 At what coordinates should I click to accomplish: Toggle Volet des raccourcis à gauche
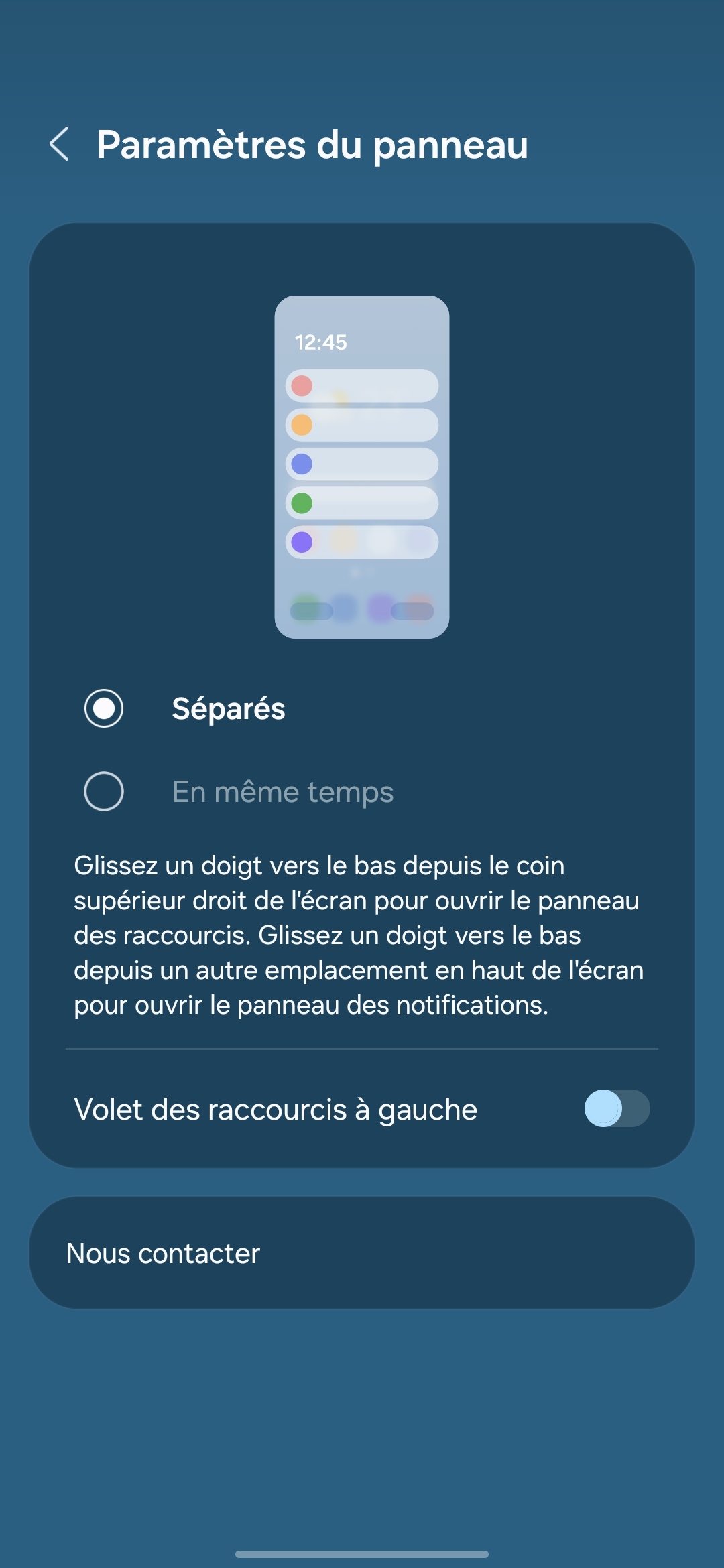pyautogui.click(x=616, y=1109)
